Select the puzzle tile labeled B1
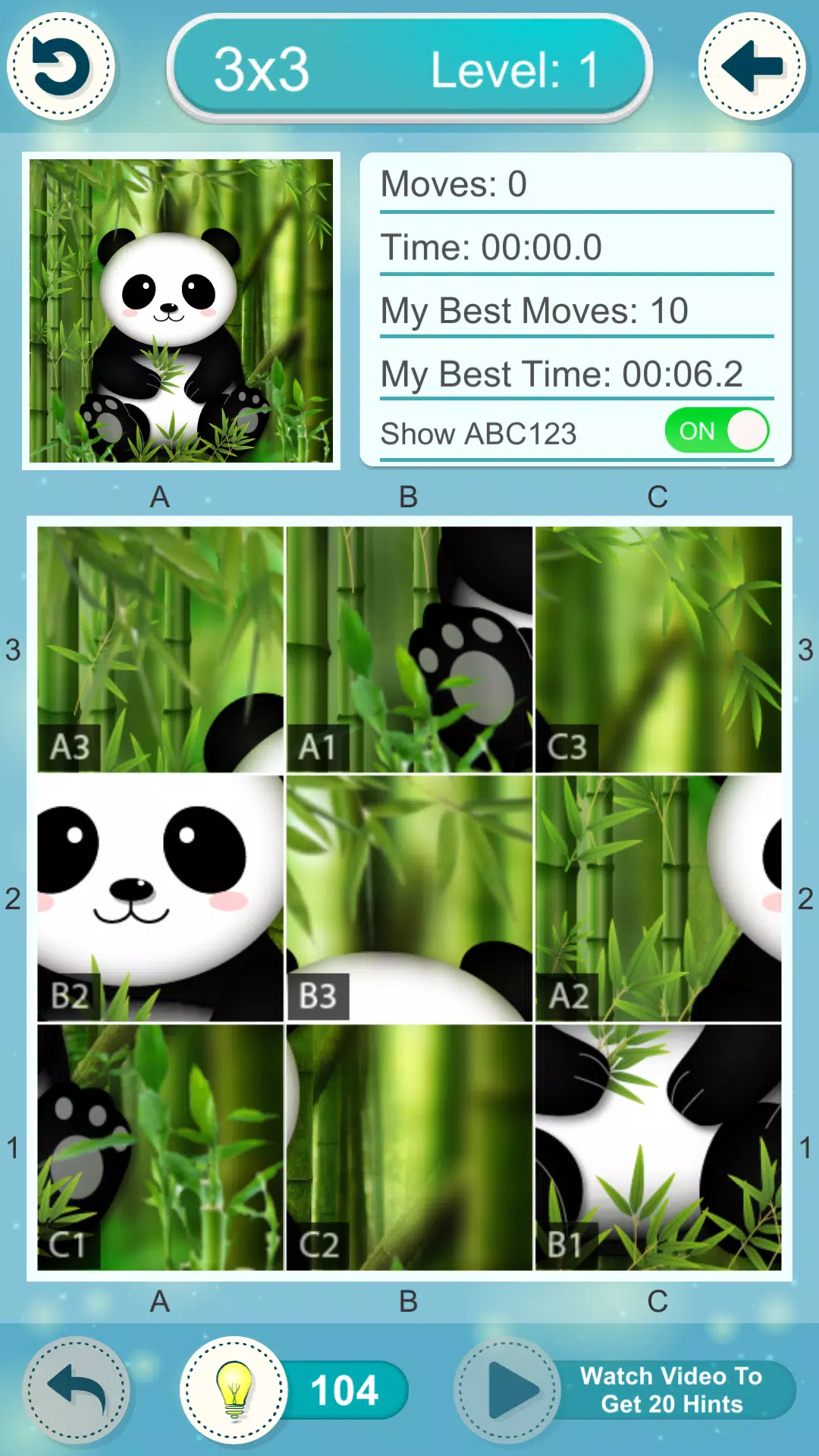819x1456 pixels. point(658,1147)
